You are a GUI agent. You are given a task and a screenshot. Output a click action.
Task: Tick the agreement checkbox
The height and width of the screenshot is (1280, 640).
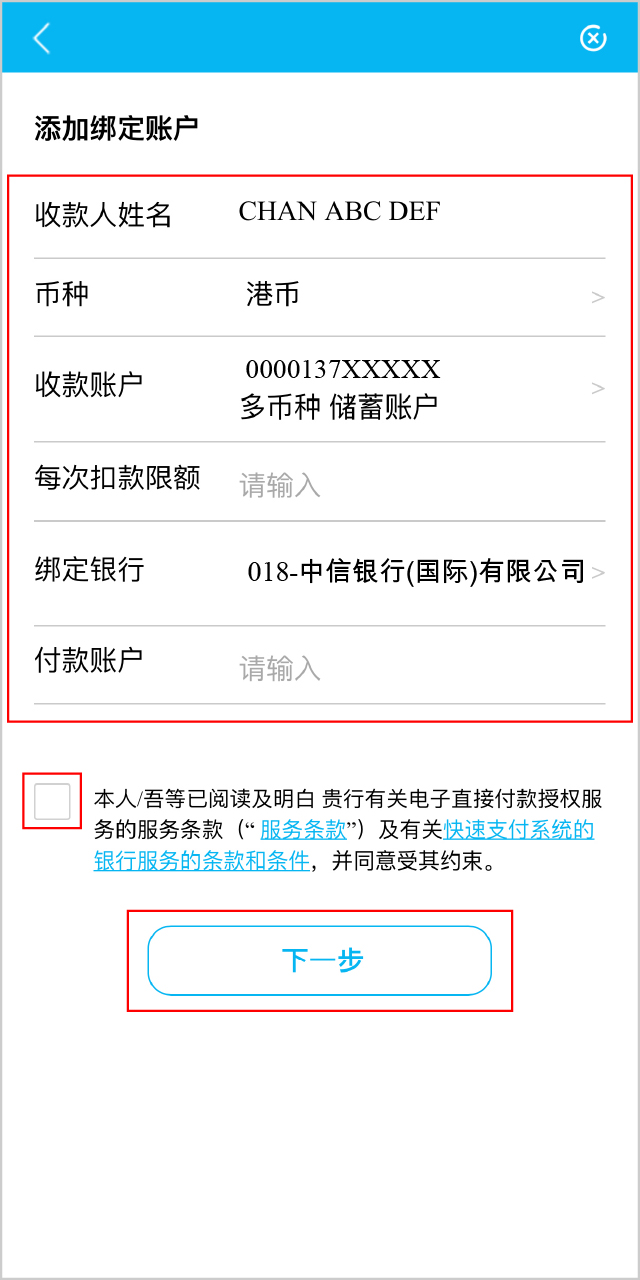point(52,802)
